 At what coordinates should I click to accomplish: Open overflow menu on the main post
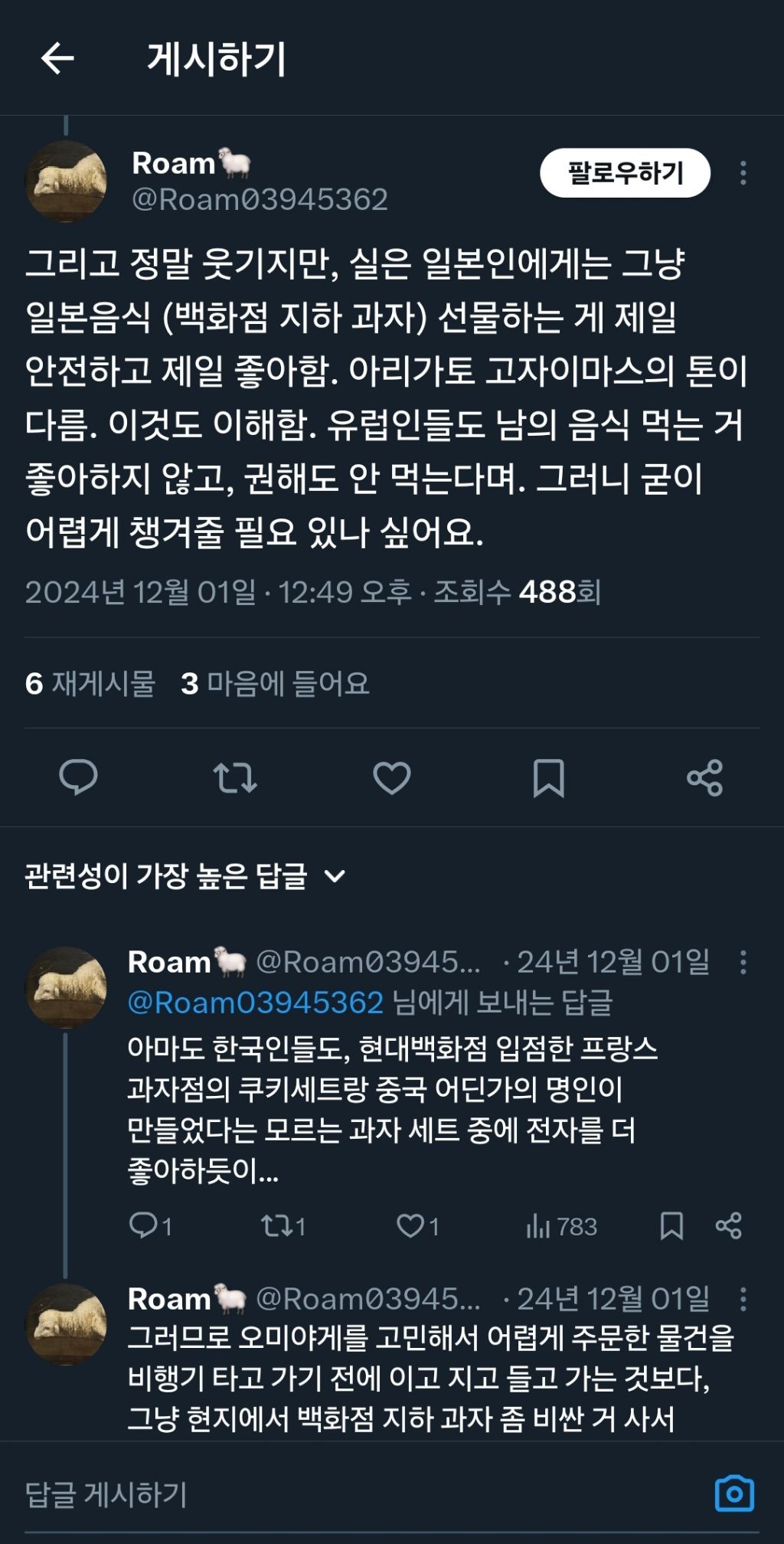(743, 173)
